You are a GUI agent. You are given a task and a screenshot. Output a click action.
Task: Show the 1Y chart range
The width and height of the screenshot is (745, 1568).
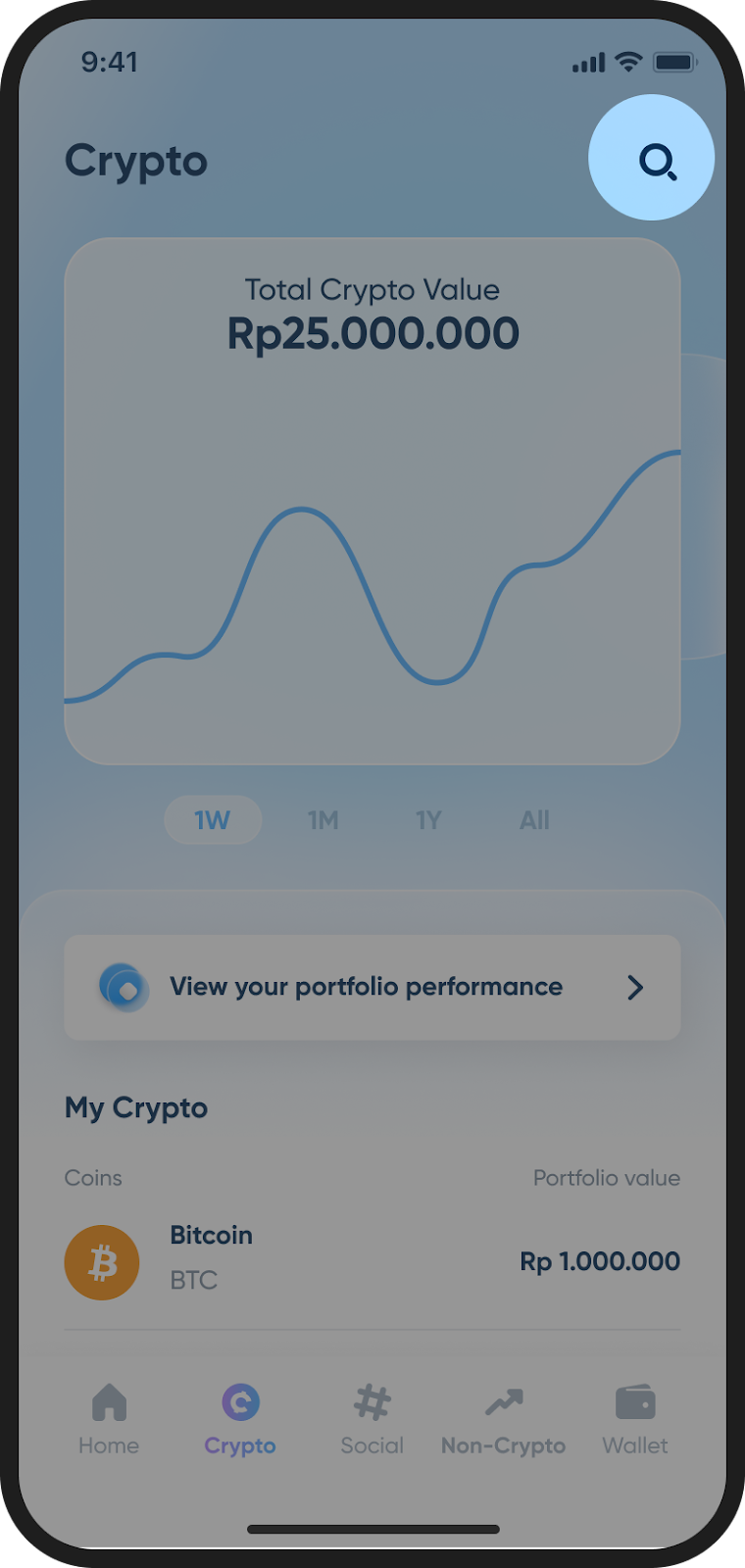428,819
